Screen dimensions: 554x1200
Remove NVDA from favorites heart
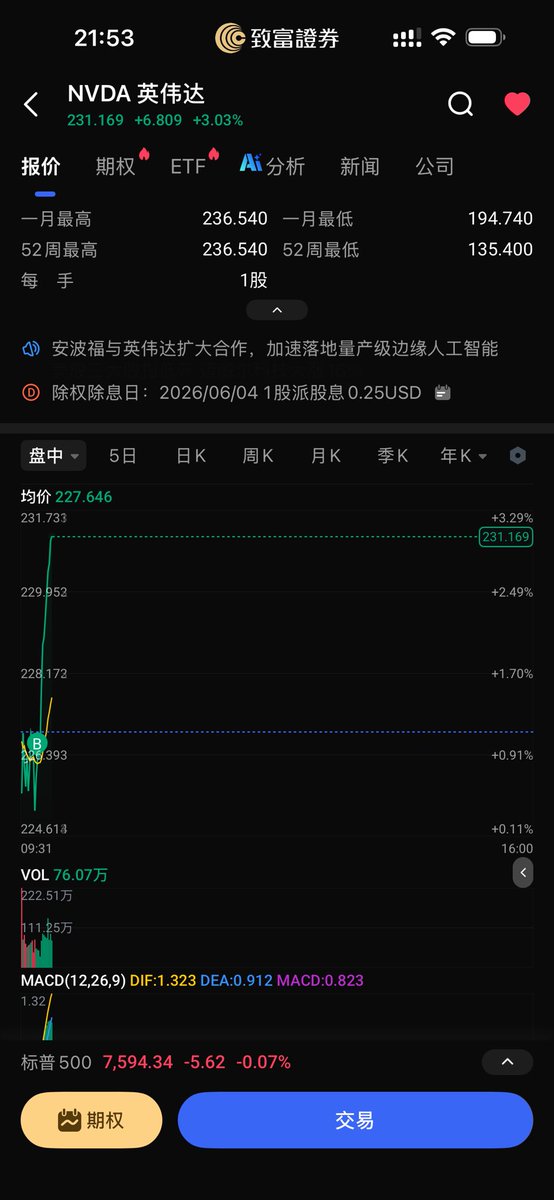517,104
